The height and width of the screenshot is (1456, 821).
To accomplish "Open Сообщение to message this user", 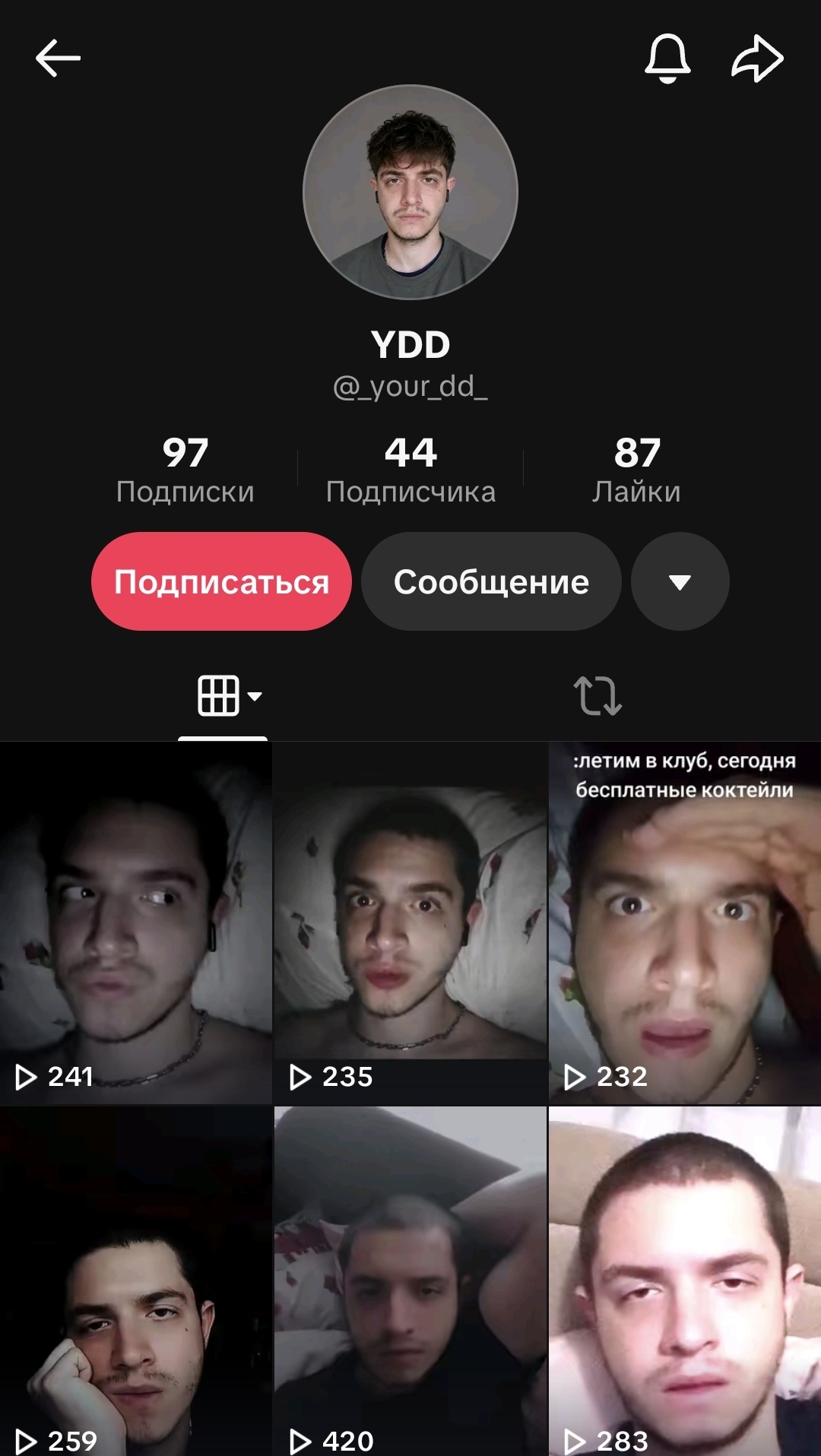I will (x=491, y=581).
